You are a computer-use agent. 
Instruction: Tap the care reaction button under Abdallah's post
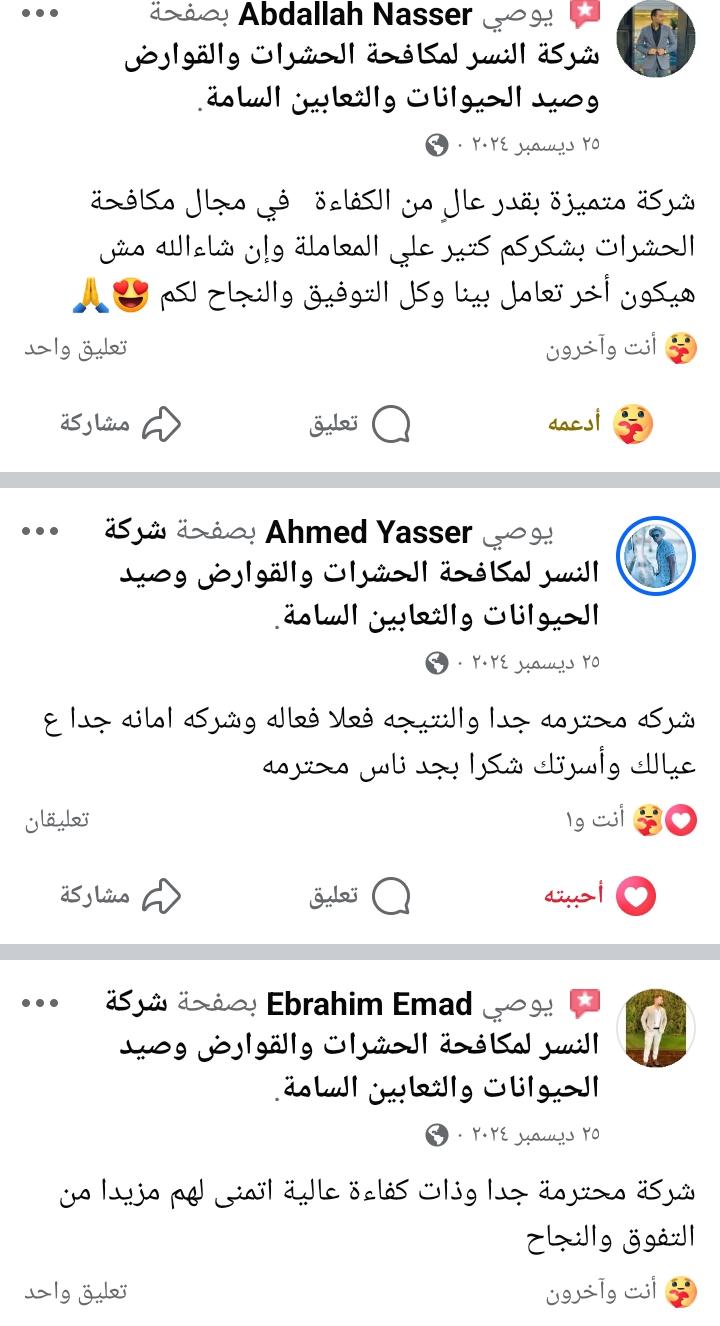point(604,424)
